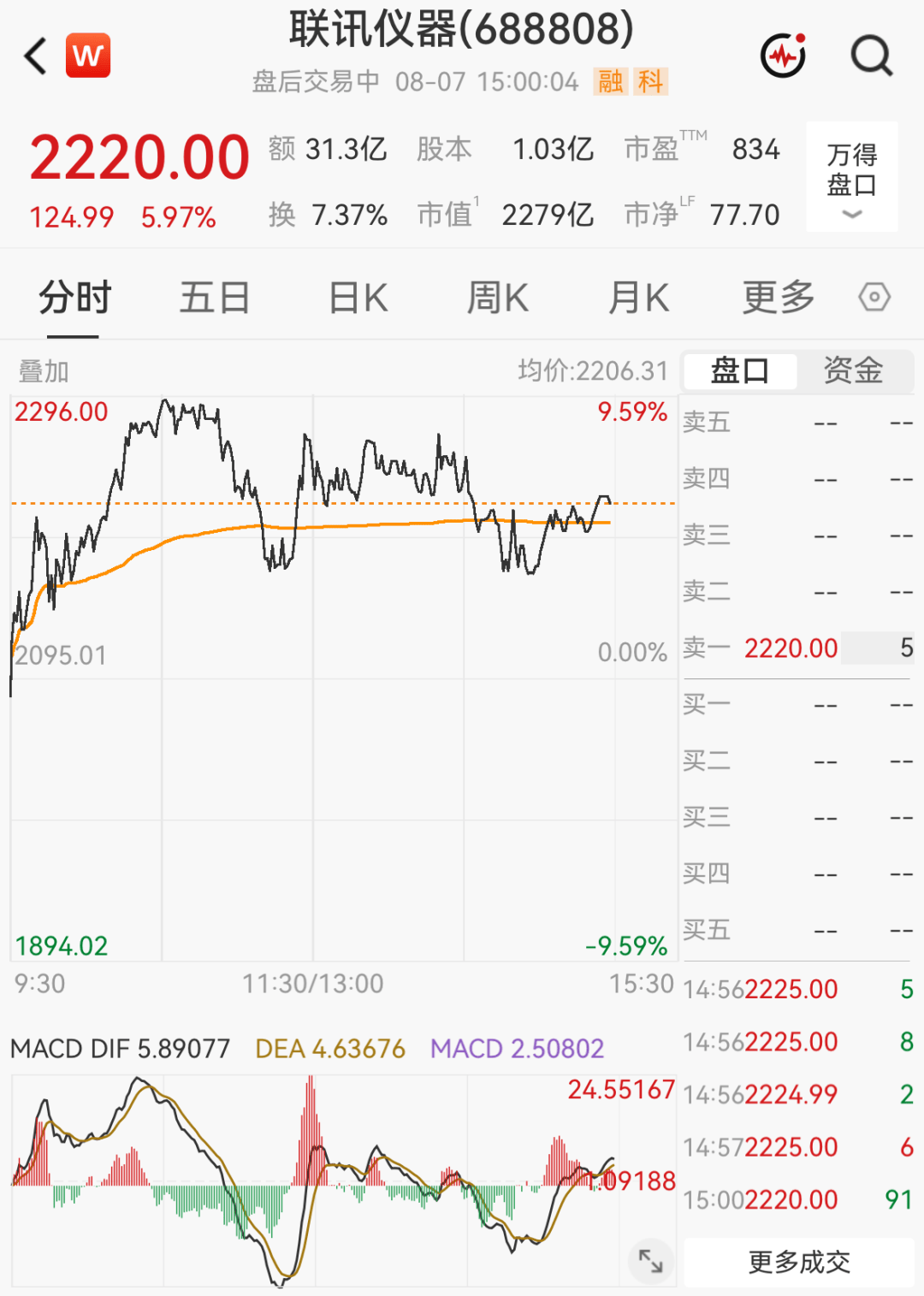Open the pulse monitor icon

[784, 56]
